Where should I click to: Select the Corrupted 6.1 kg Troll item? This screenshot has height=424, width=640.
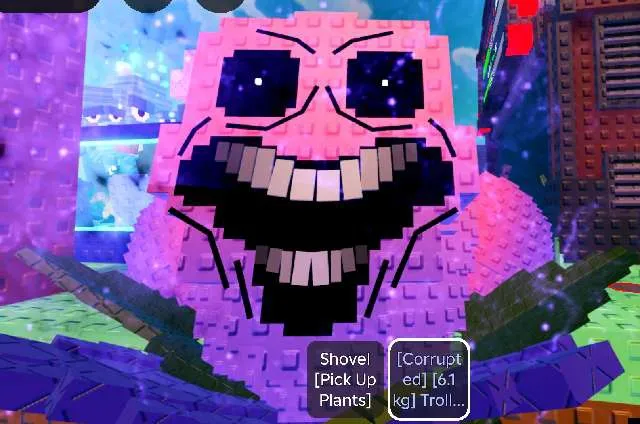[x=429, y=380]
